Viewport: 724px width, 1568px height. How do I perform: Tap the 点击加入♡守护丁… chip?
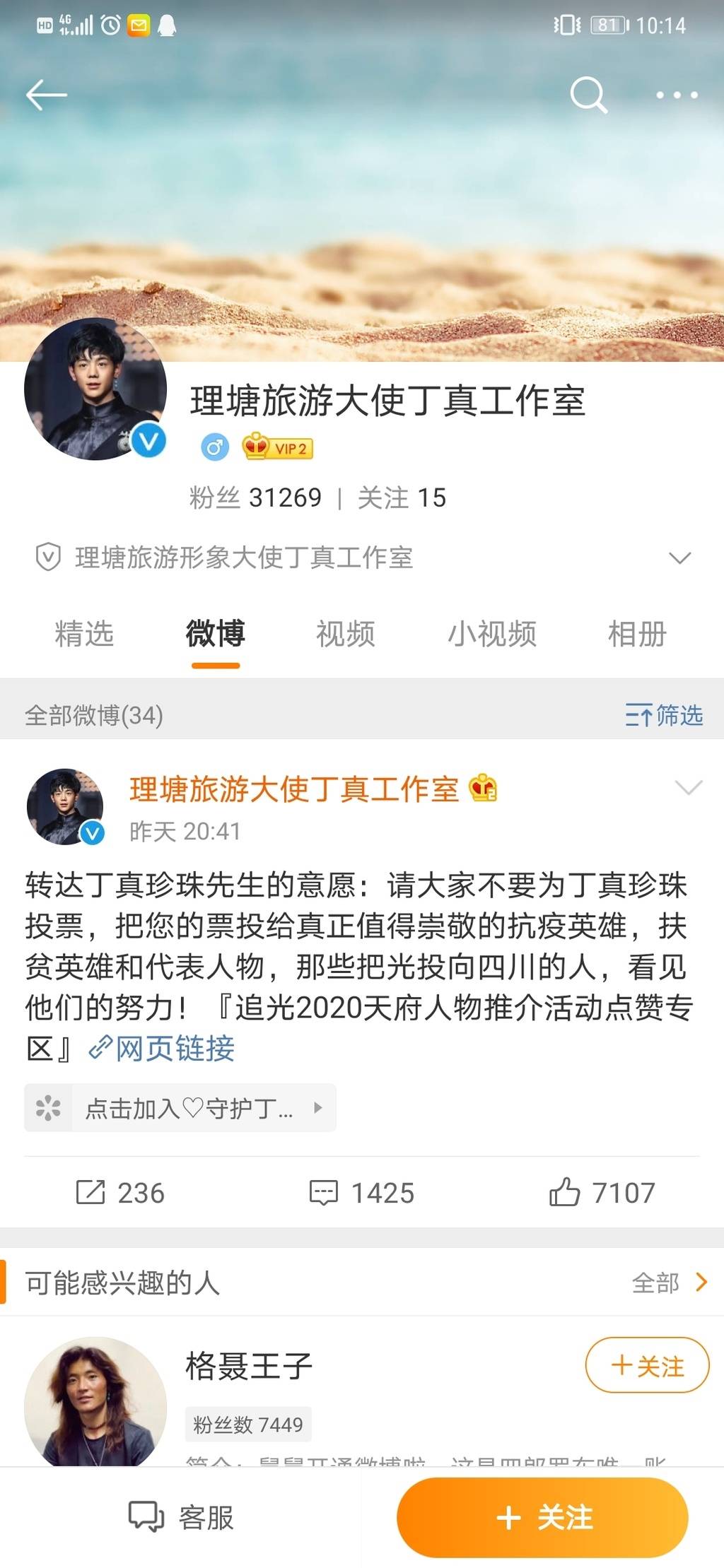[180, 1108]
